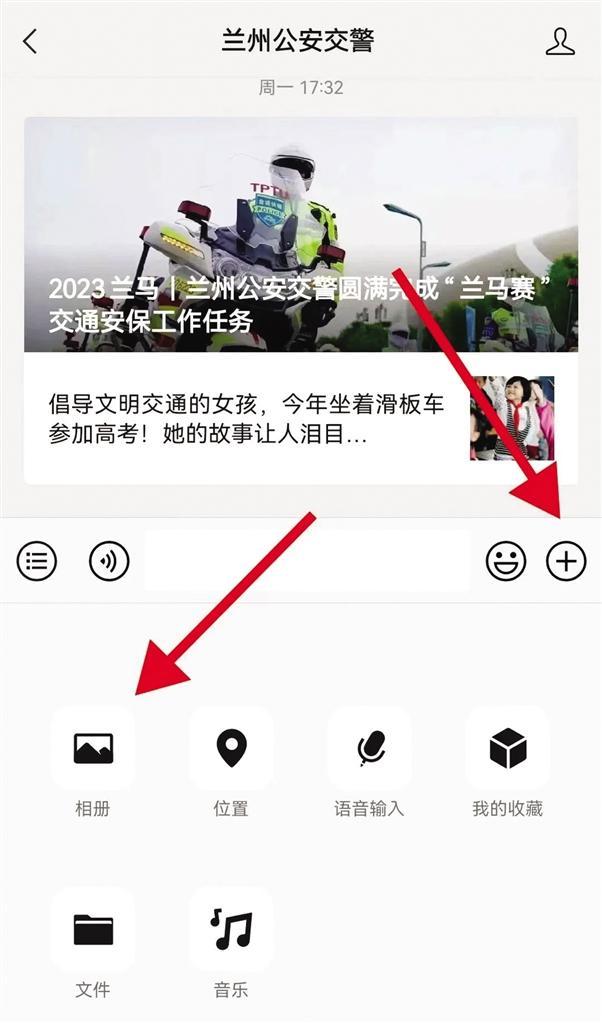
Task: Open the 倡导文明交通的女孩 article
Action: pos(300,418)
